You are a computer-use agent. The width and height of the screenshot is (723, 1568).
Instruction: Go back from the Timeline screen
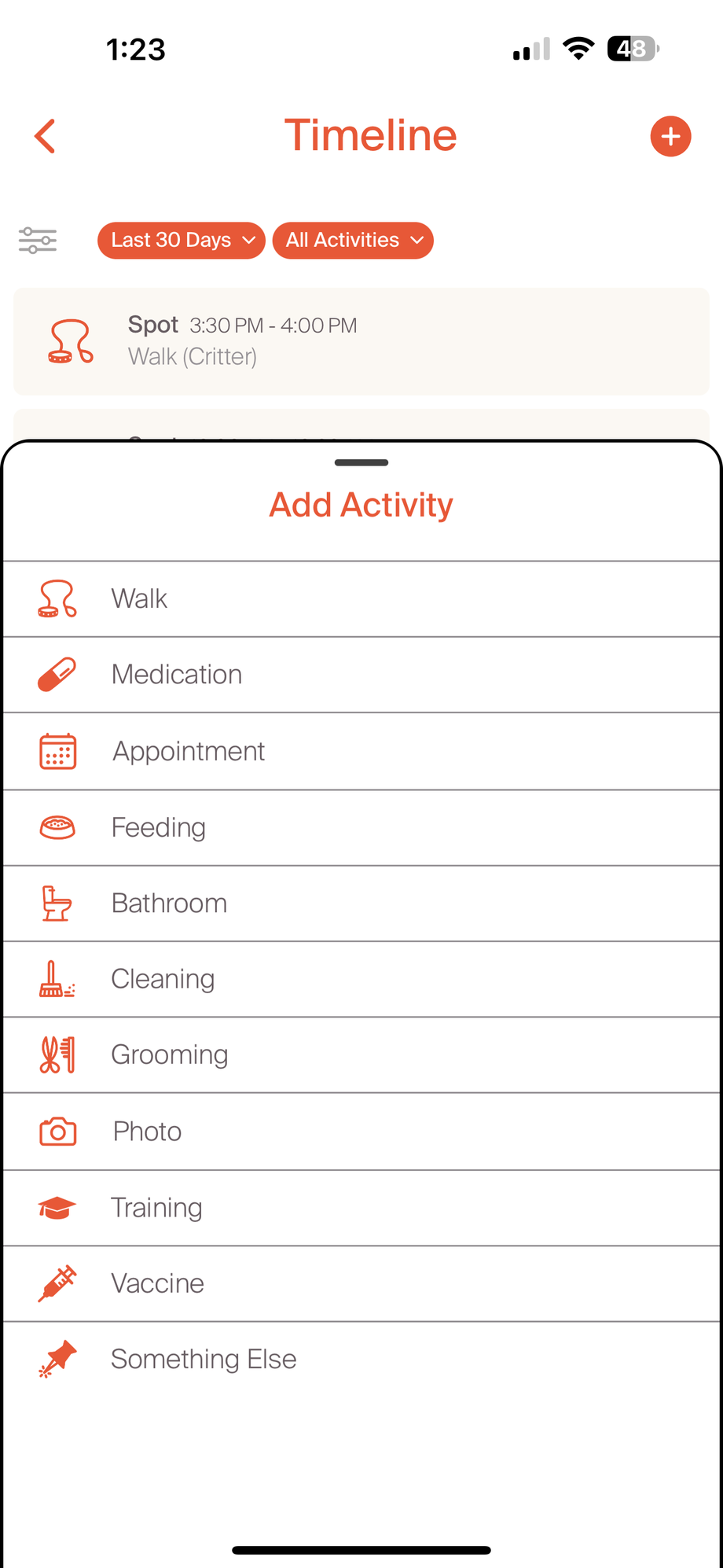[46, 136]
